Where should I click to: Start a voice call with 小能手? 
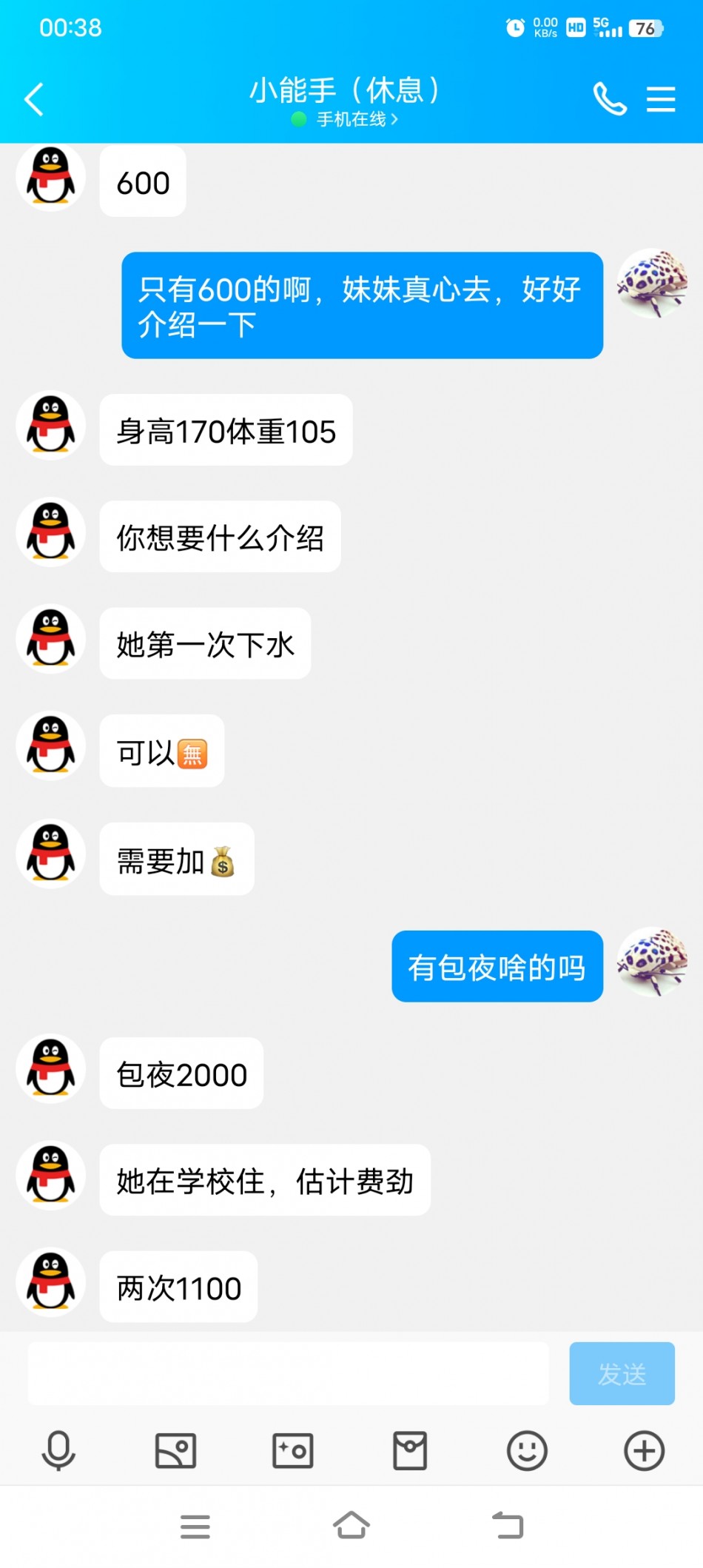[610, 99]
